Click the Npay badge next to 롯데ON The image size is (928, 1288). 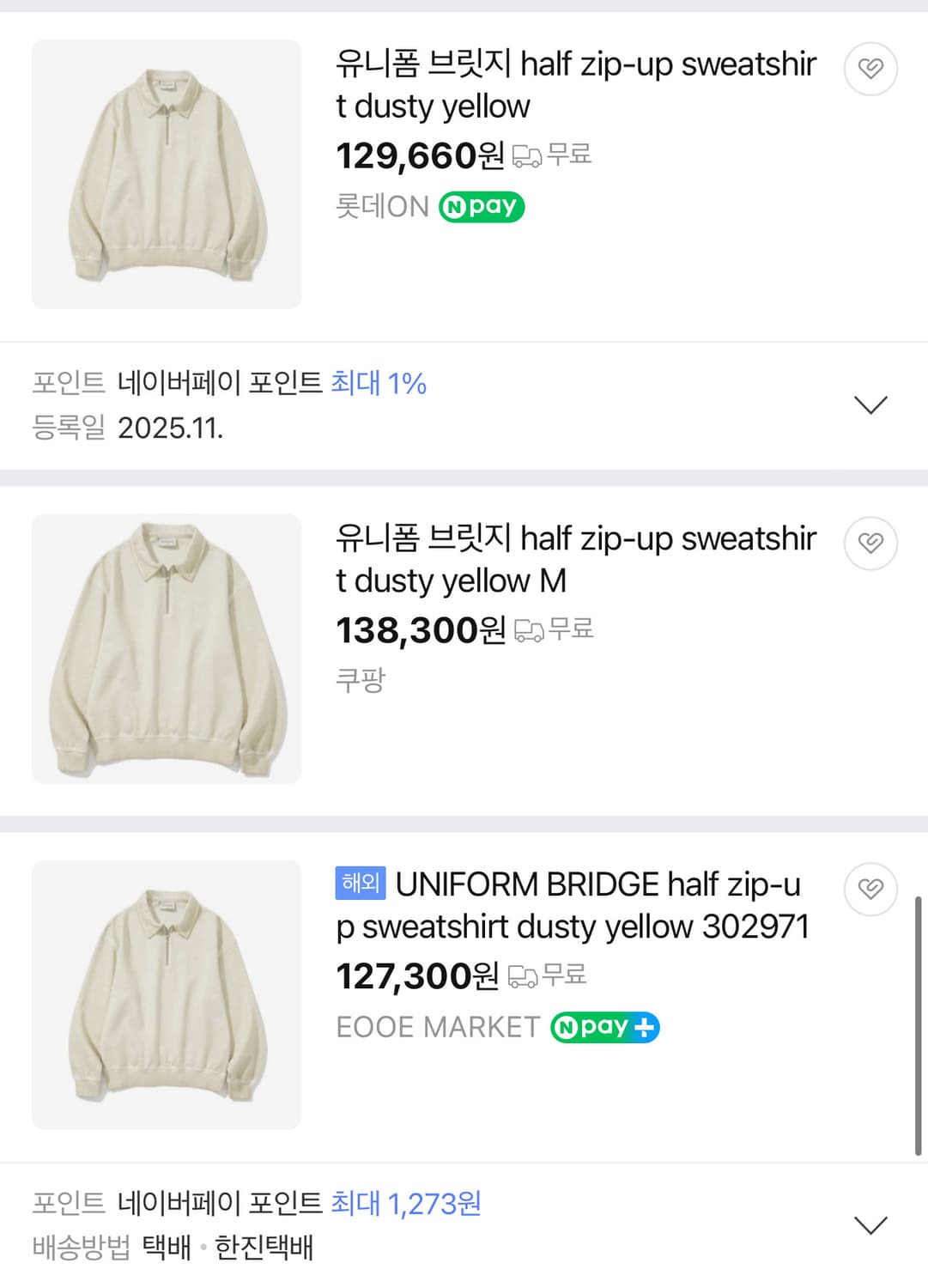tap(482, 205)
